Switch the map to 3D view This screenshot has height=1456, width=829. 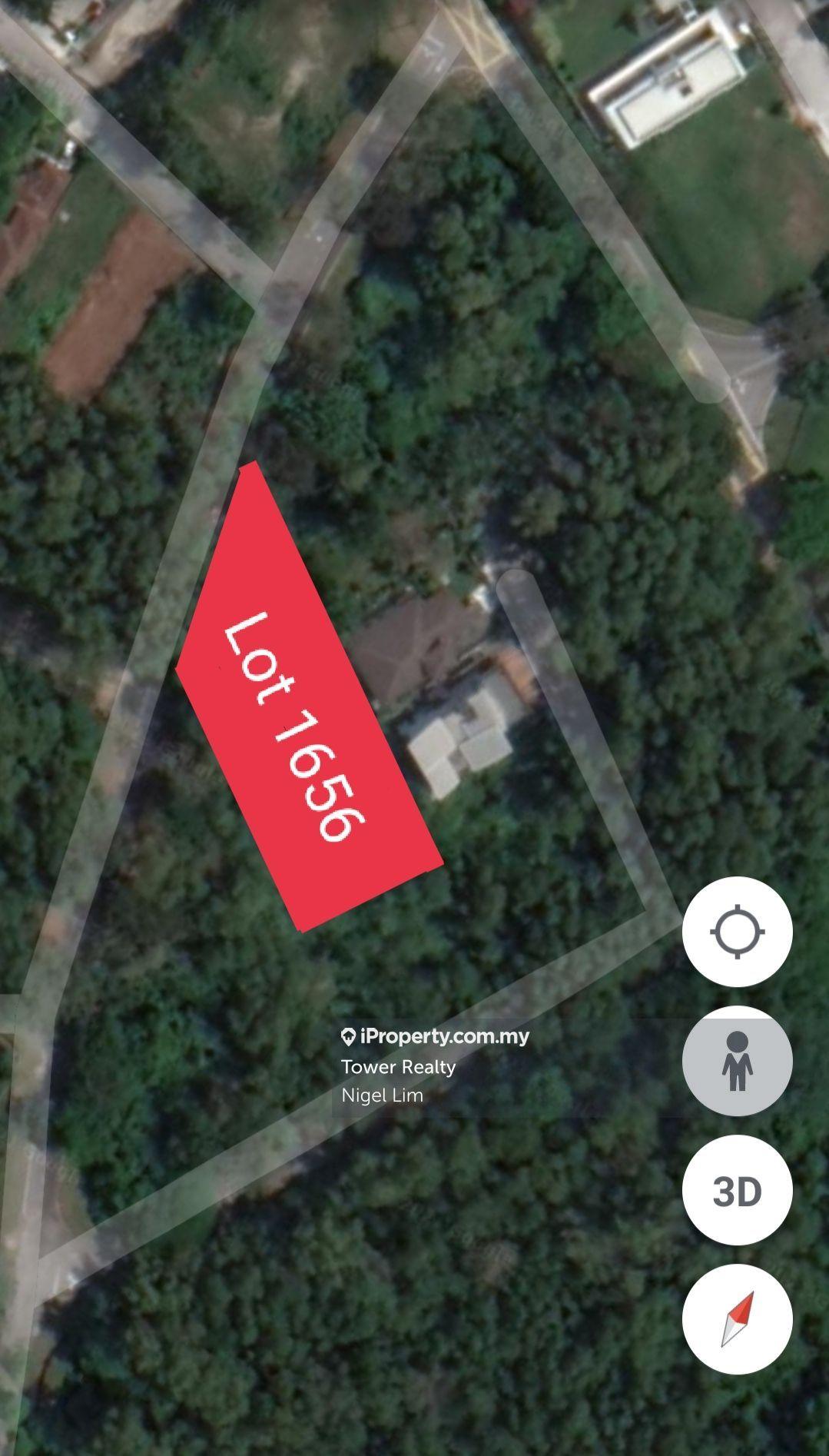coord(737,1190)
